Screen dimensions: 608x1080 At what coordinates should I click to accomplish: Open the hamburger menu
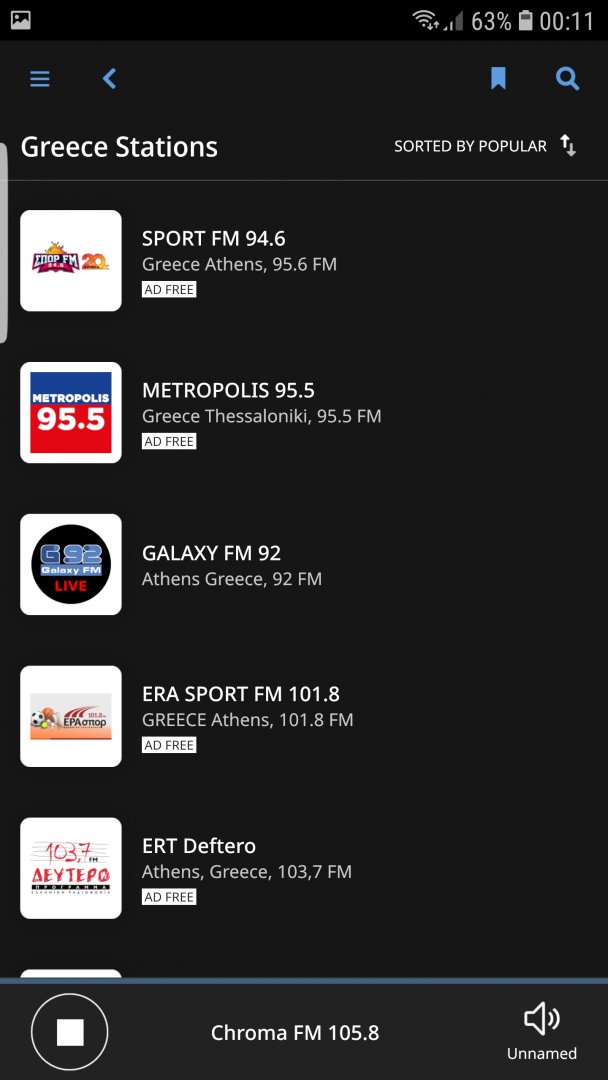pos(40,79)
